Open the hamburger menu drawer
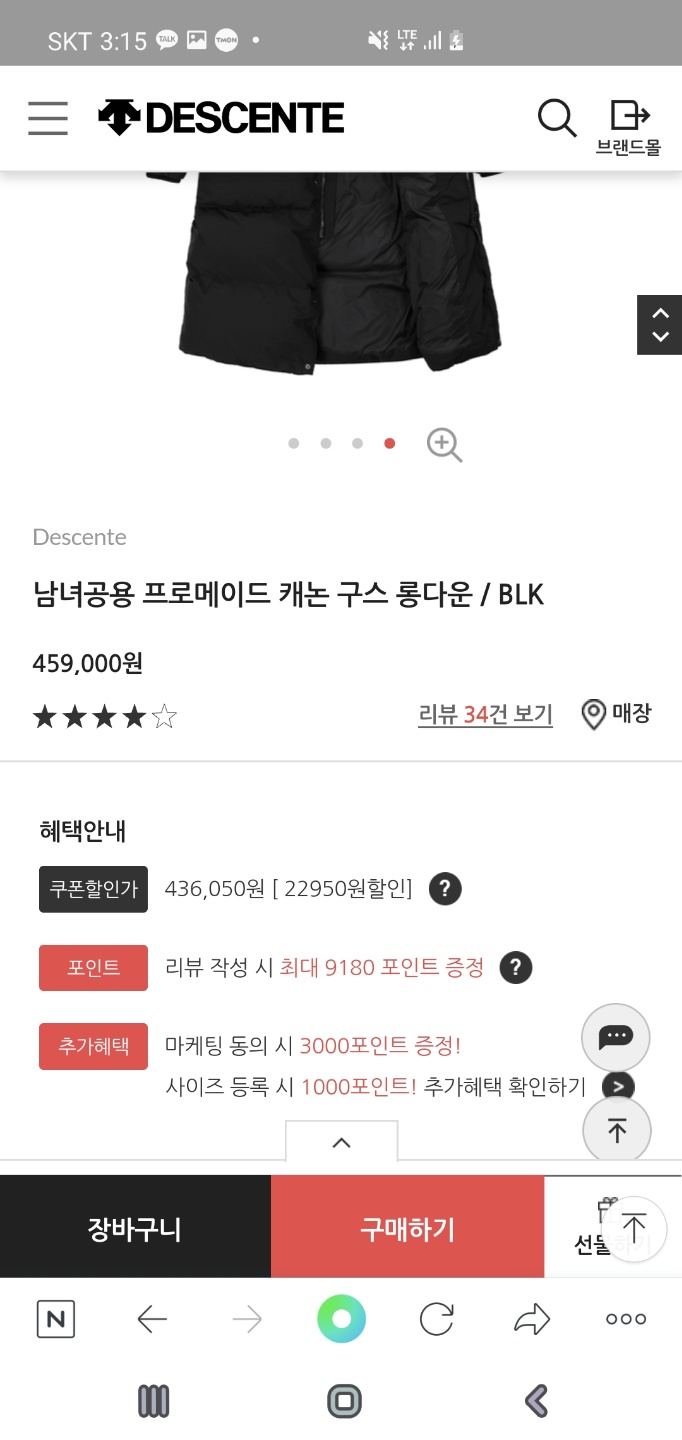682x1440 pixels. (x=48, y=118)
